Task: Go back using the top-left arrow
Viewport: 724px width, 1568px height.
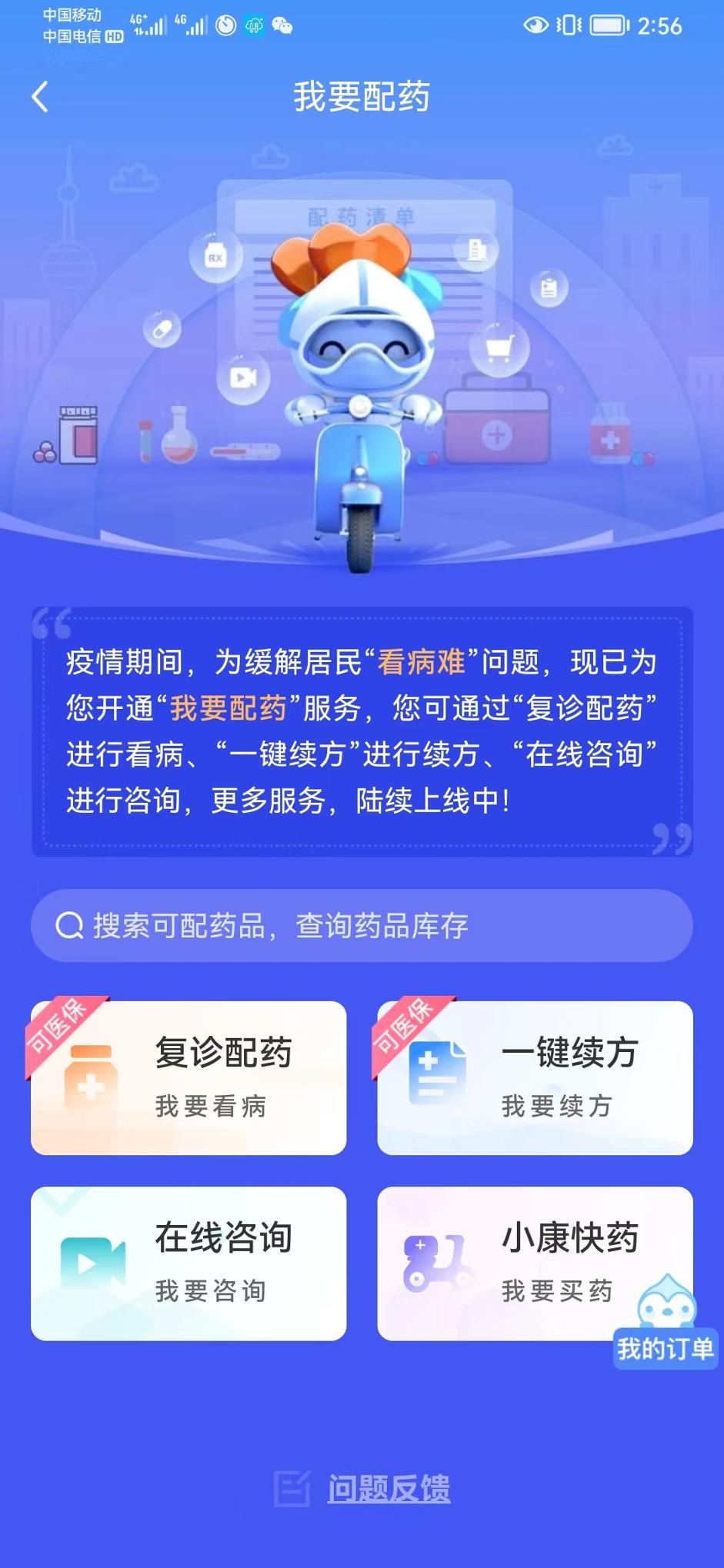Action: (x=40, y=98)
